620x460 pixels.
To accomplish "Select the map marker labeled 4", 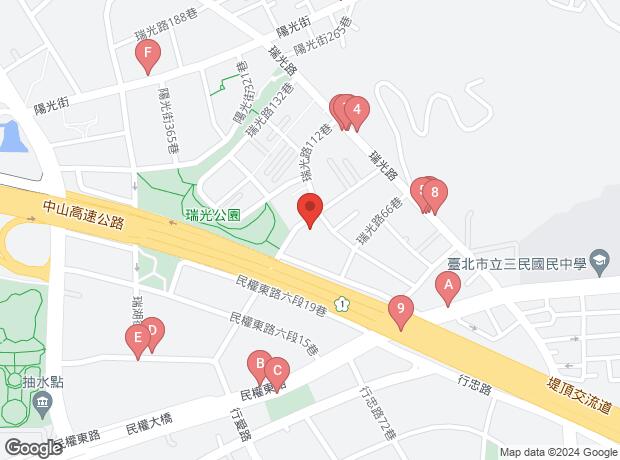I will click(355, 109).
